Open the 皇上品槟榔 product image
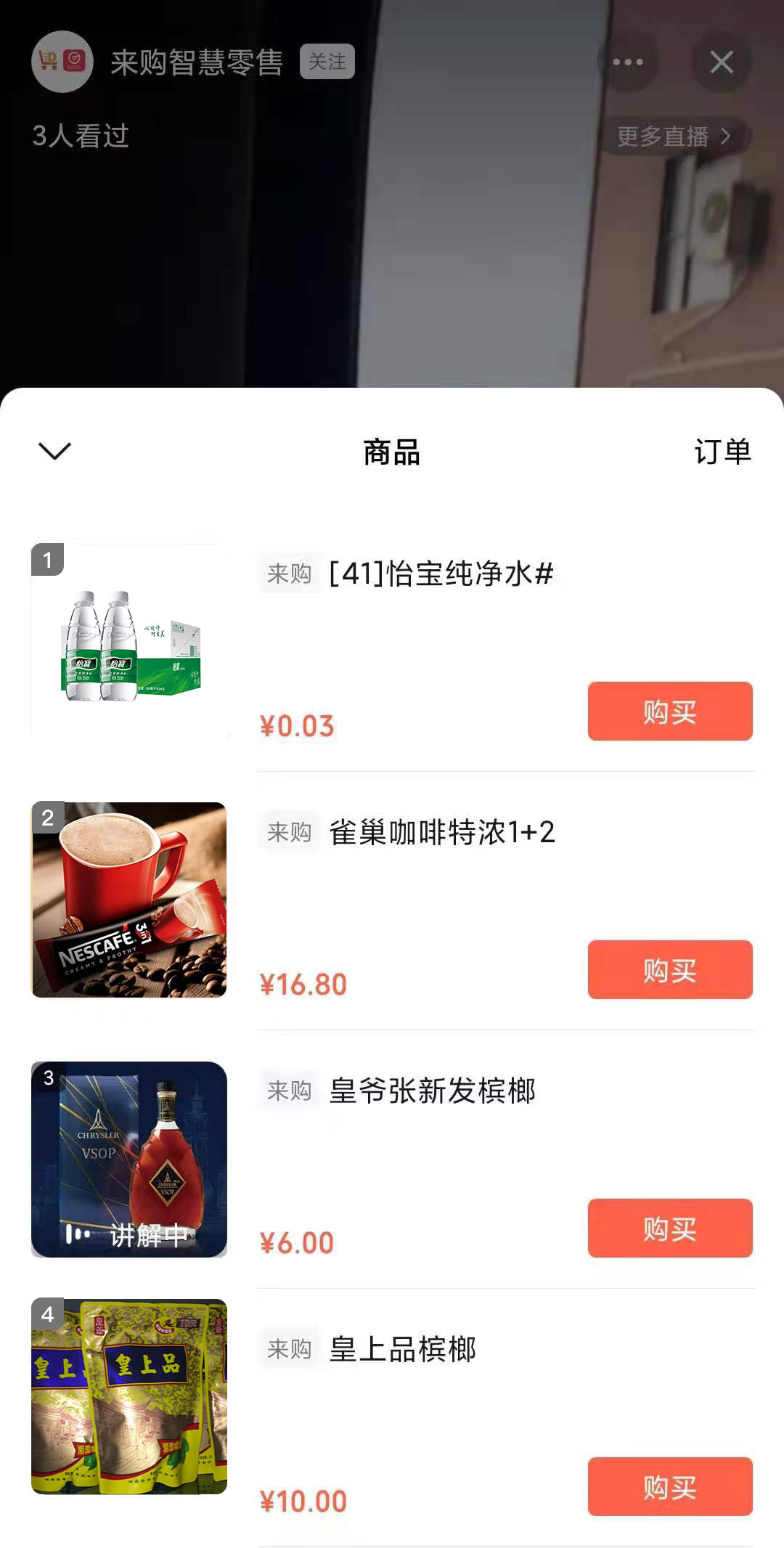The width and height of the screenshot is (784, 1548). point(129,1396)
